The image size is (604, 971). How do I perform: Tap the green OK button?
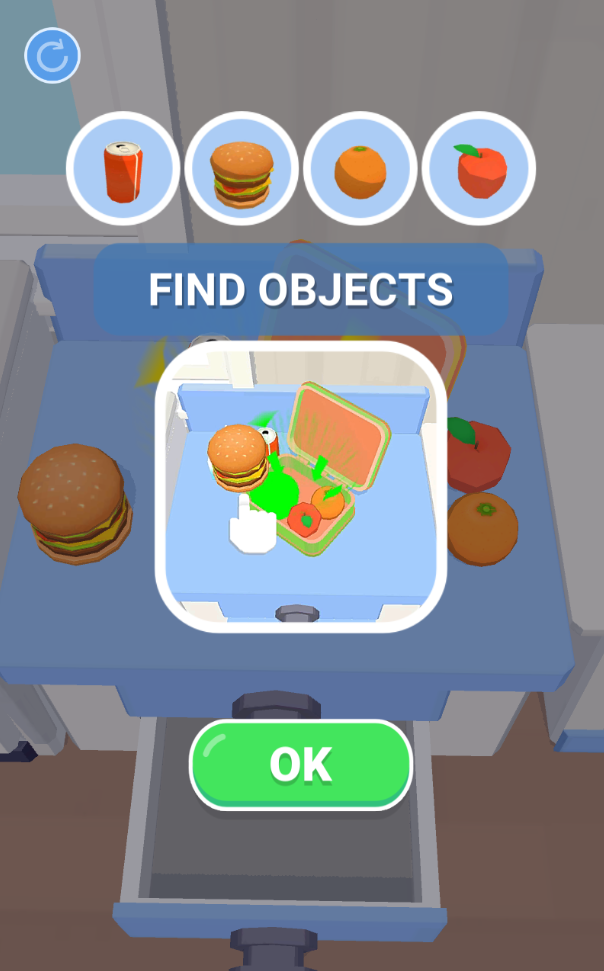pyautogui.click(x=301, y=765)
